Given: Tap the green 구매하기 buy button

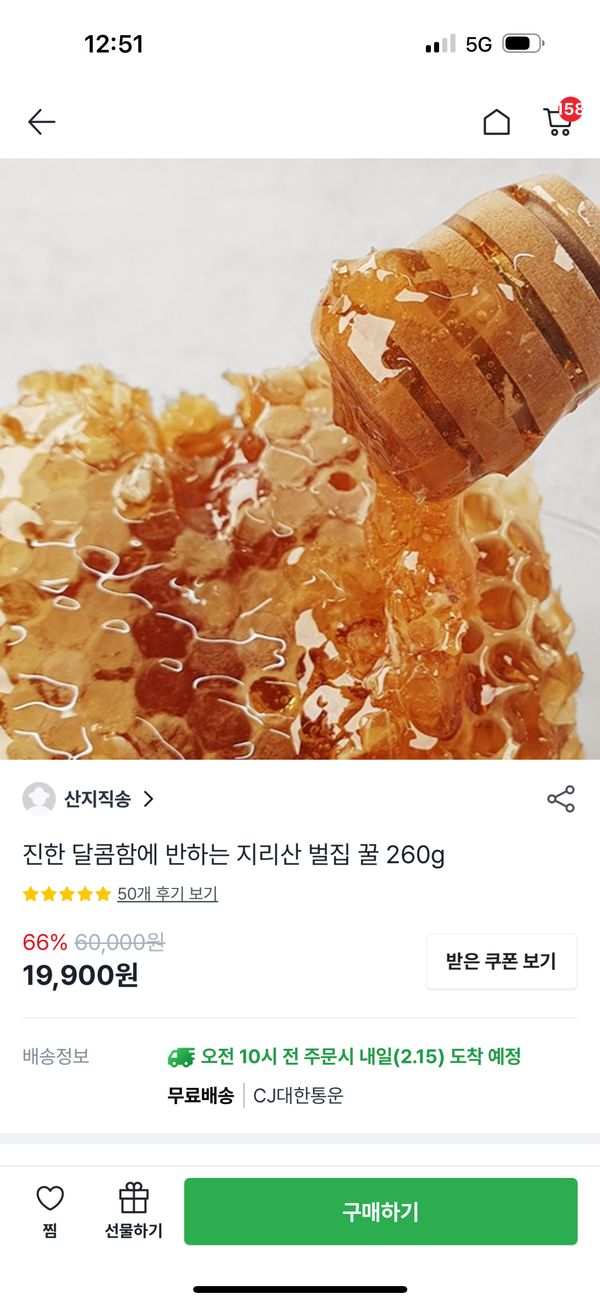Looking at the screenshot, I should click(x=380, y=1212).
